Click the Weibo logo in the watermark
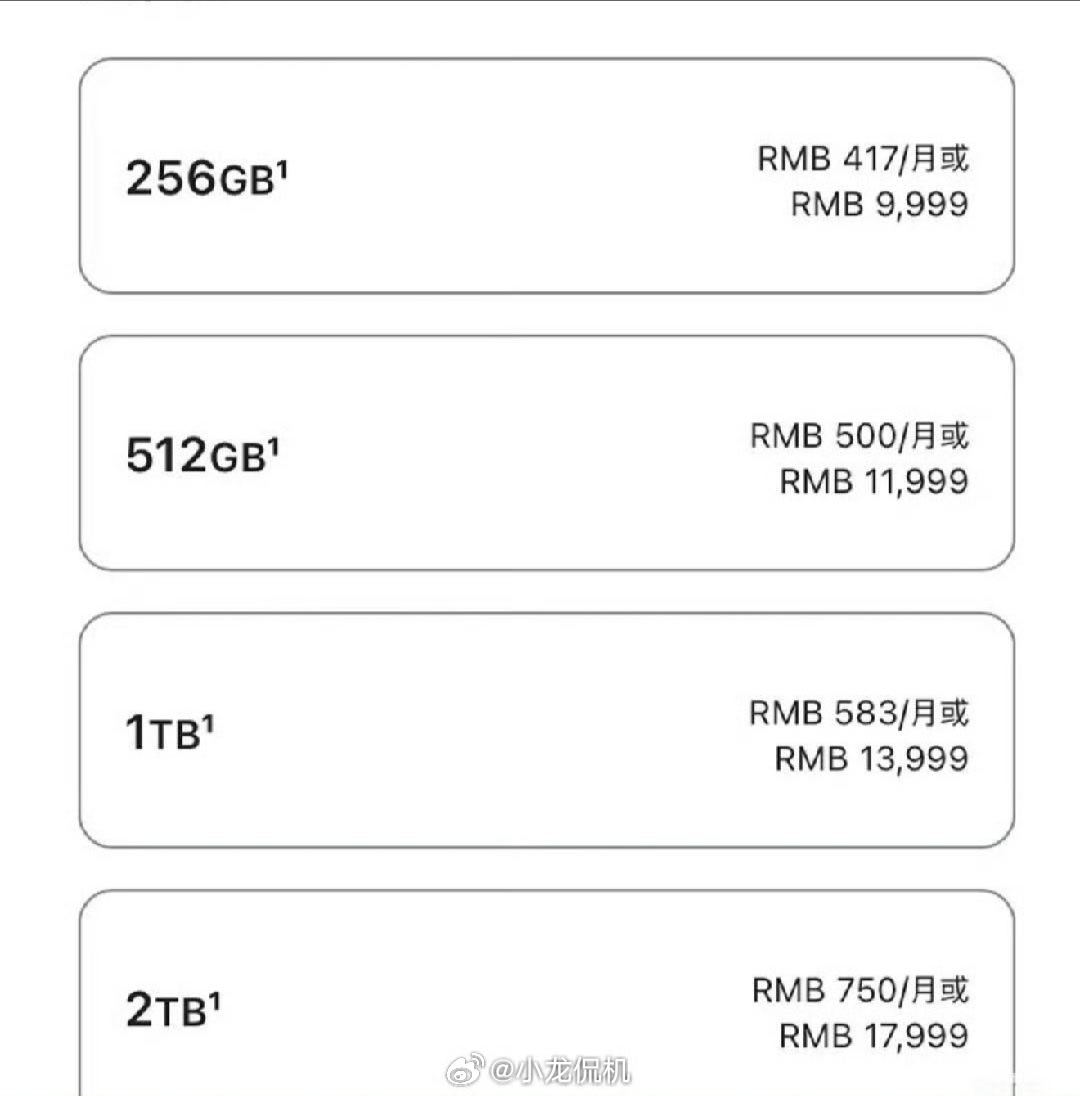This screenshot has height=1096, width=1080. coord(464,1070)
